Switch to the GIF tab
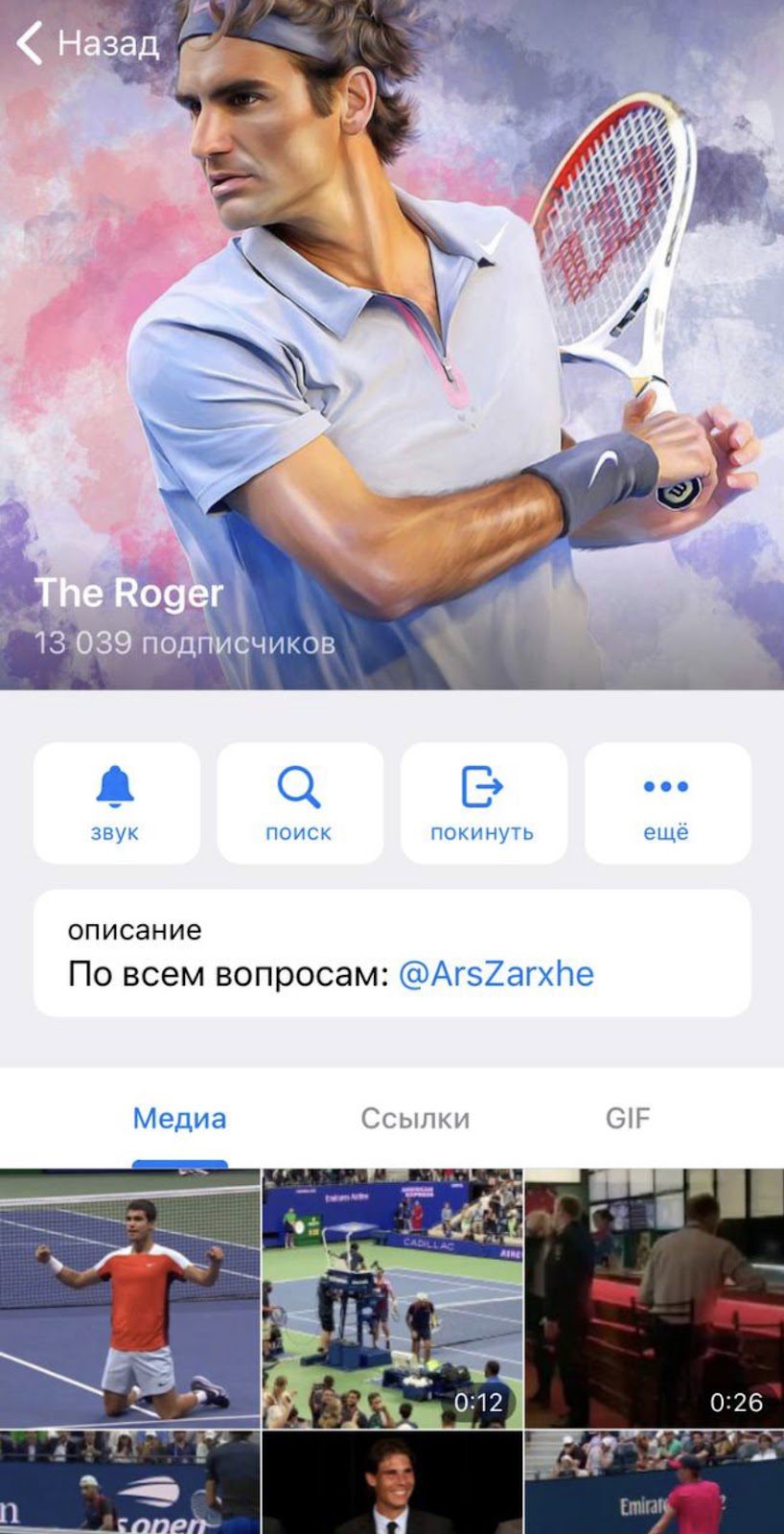This screenshot has width=784, height=1534. click(x=628, y=1118)
